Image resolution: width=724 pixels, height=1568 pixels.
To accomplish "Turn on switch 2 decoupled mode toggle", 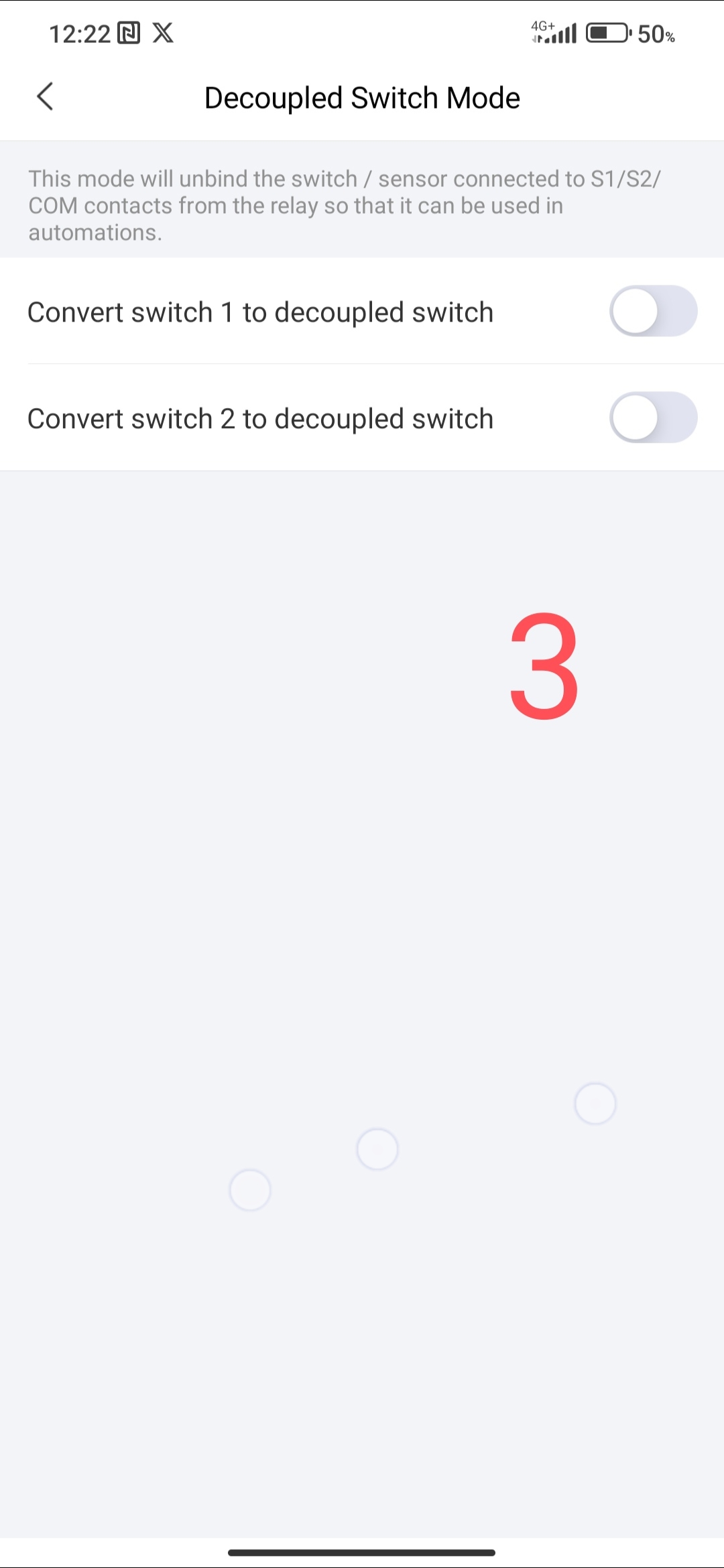I will click(653, 417).
